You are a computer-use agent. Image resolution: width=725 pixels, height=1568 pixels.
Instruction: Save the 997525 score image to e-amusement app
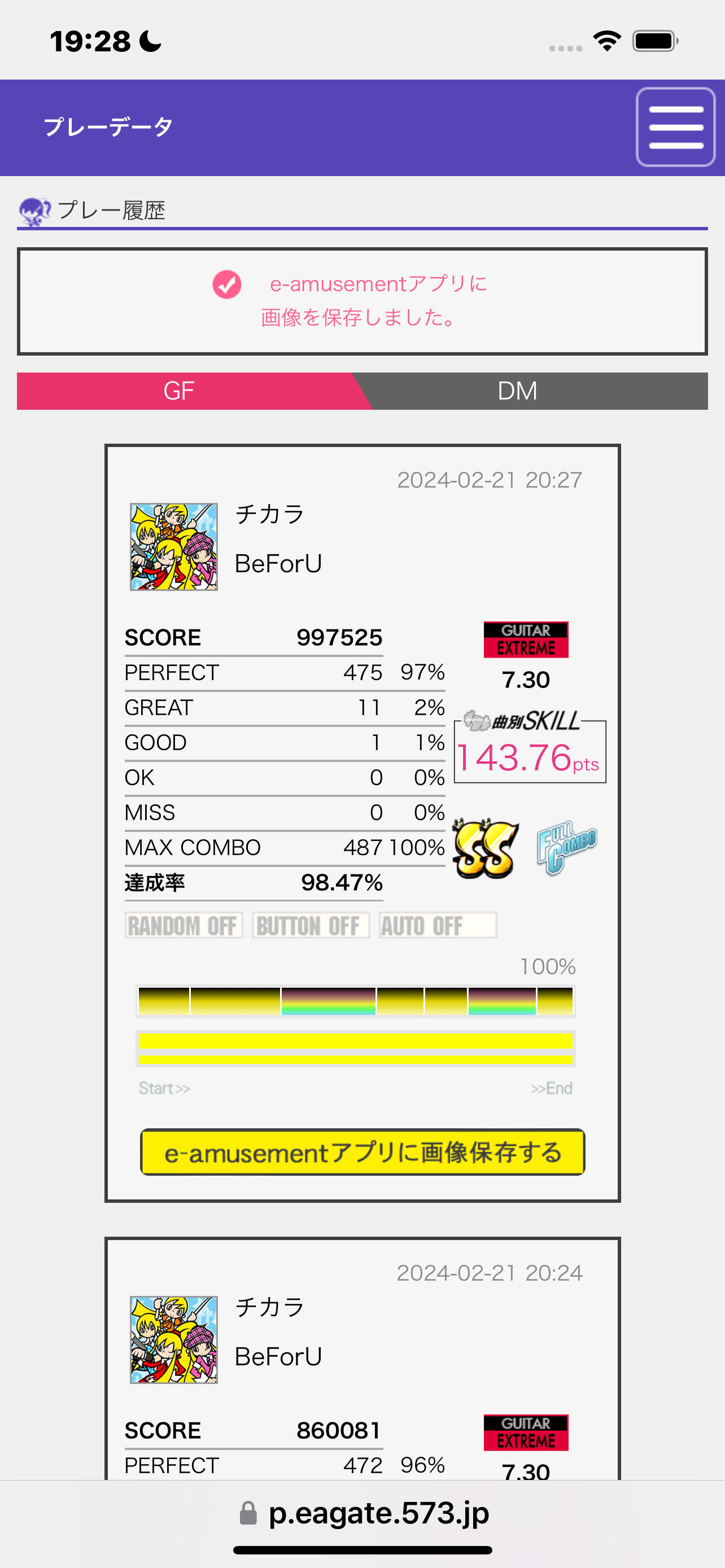pos(362,1151)
